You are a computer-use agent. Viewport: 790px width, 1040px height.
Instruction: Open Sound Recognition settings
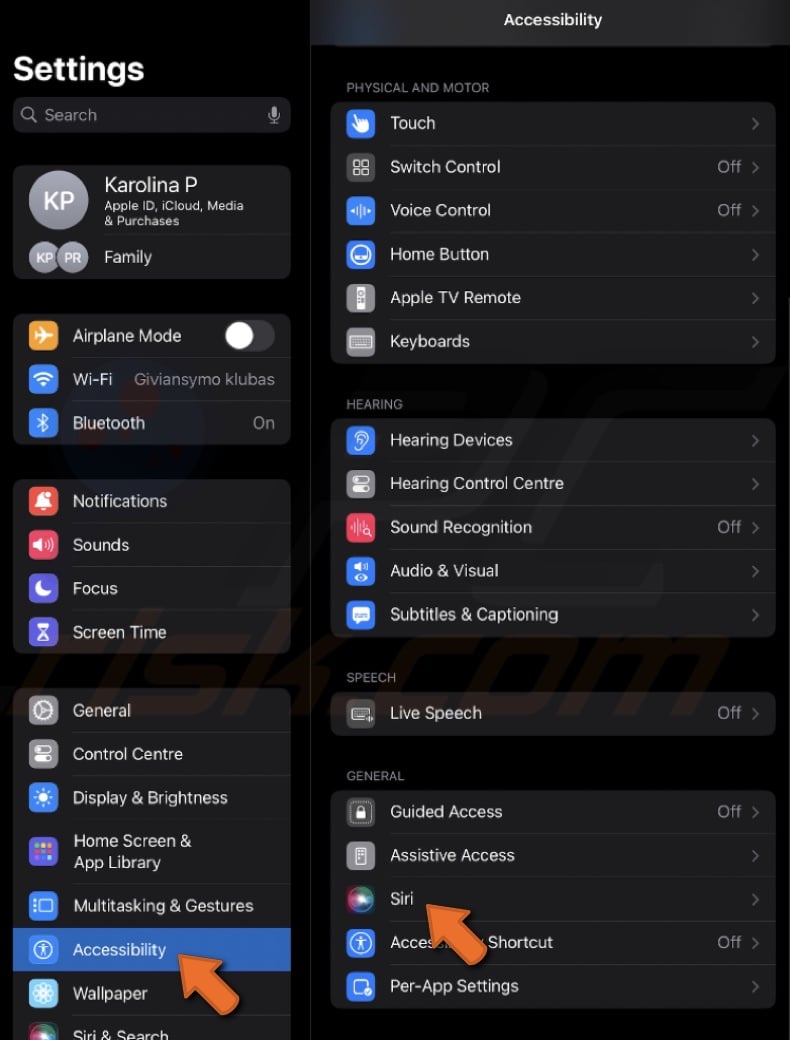coord(552,527)
